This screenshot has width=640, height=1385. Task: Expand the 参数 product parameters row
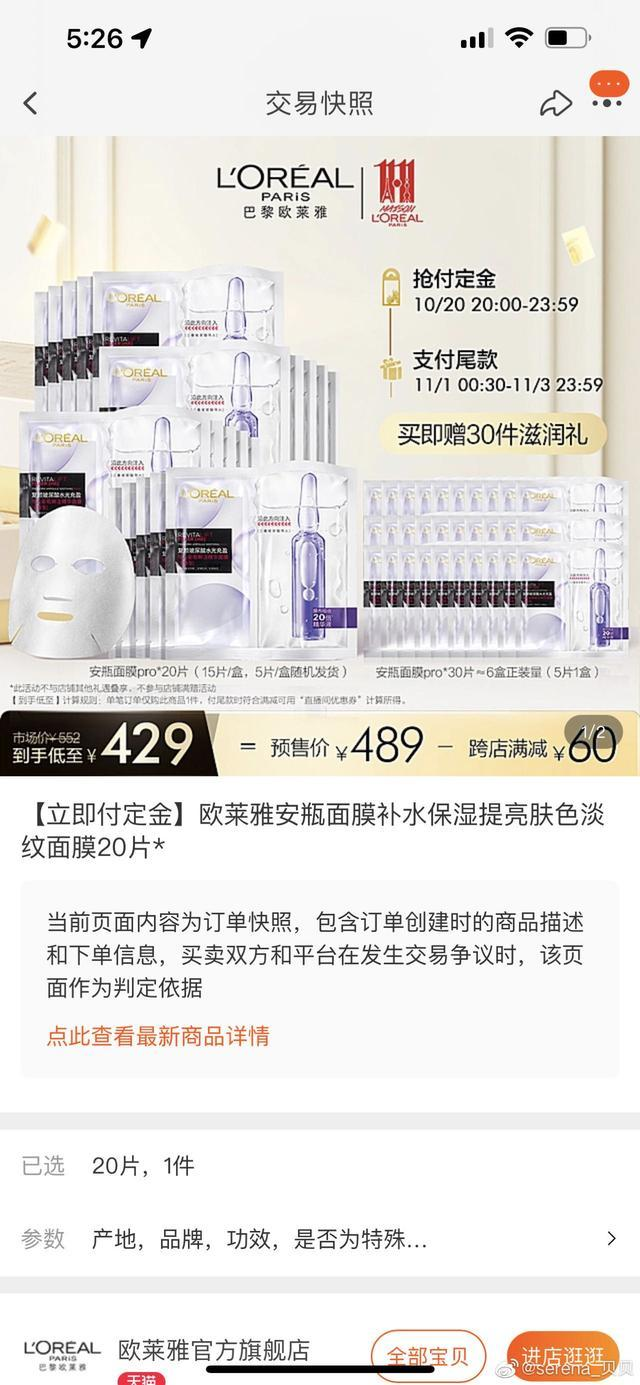pyautogui.click(x=320, y=1239)
